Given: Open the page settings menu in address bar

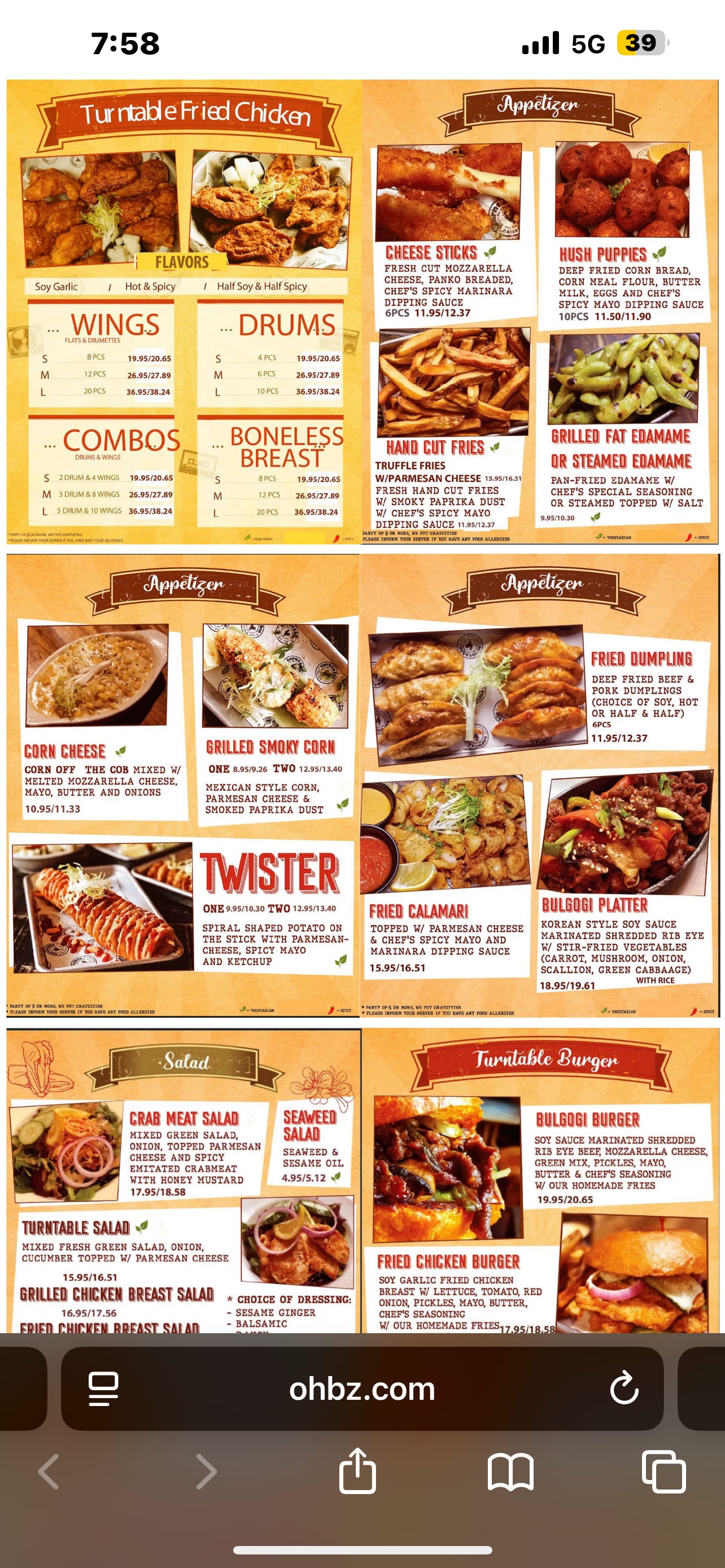Looking at the screenshot, I should pos(103,1389).
